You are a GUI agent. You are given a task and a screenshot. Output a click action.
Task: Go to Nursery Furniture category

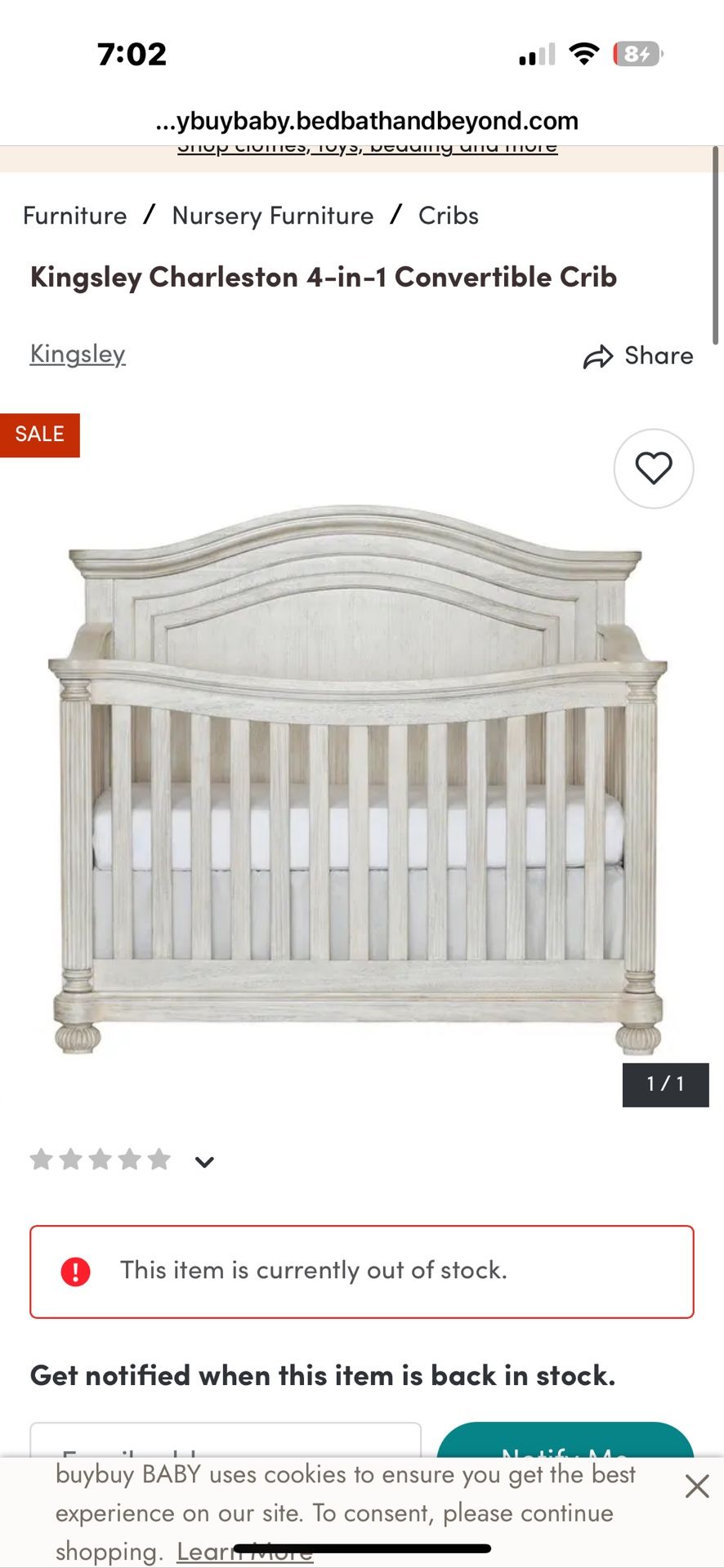click(x=273, y=216)
